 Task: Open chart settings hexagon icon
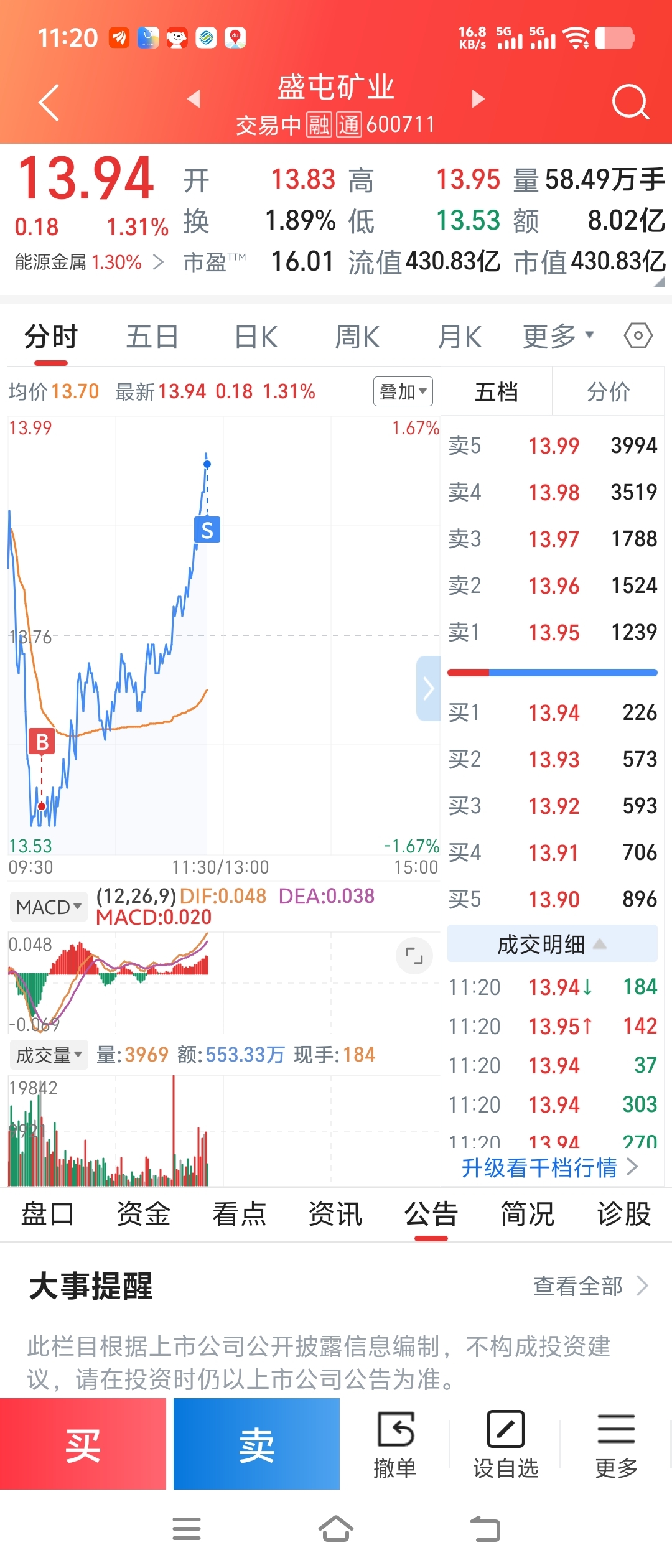click(x=638, y=336)
